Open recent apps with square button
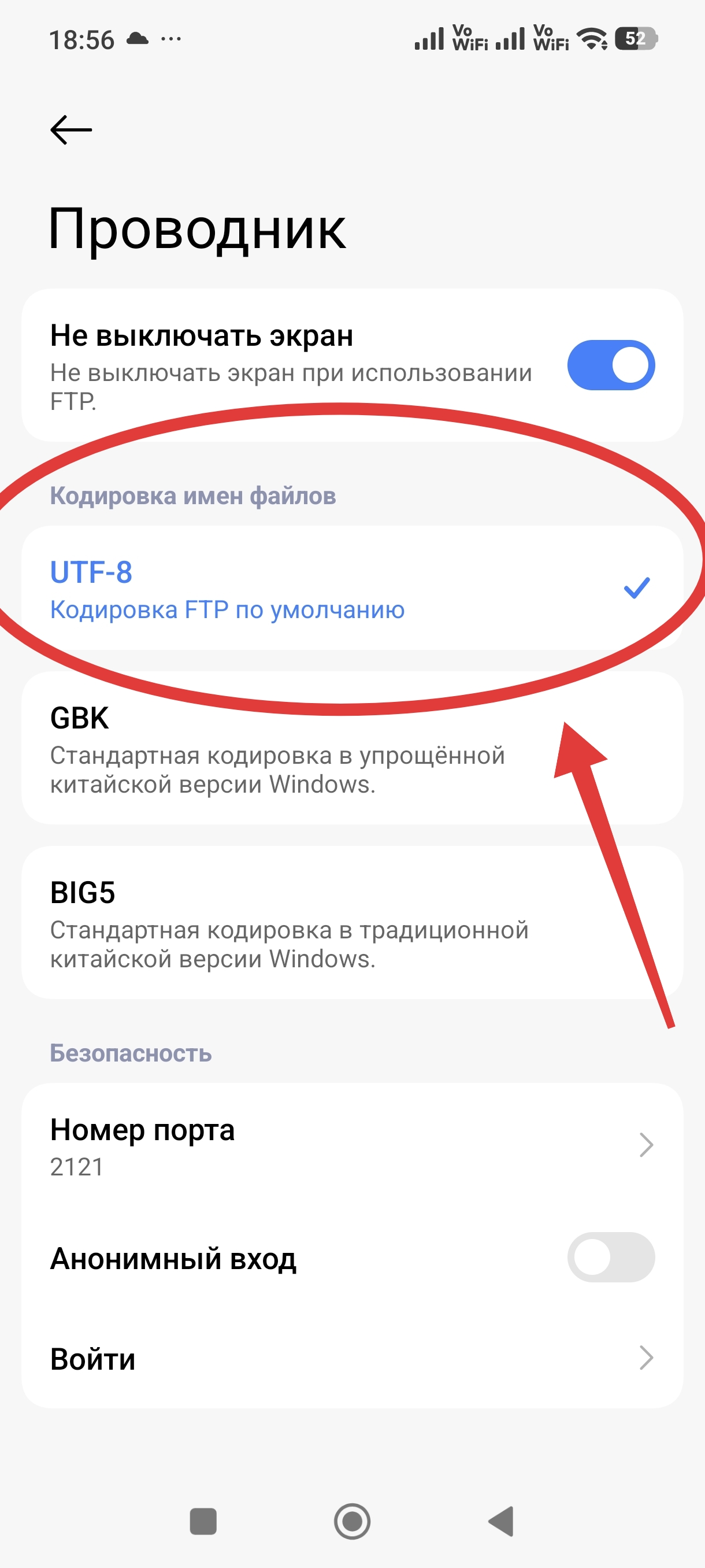This screenshot has height=1568, width=705. 203,1521
